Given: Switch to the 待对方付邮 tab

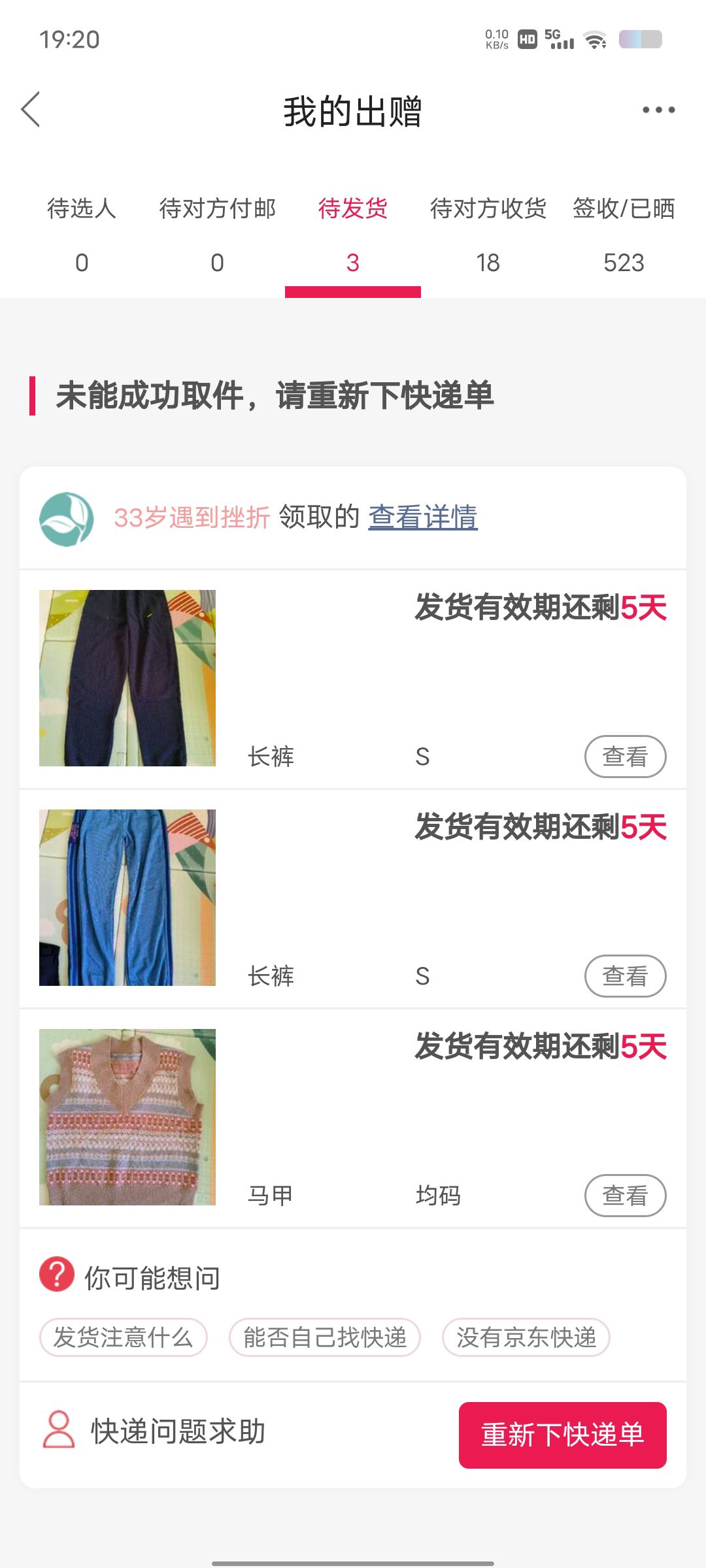Looking at the screenshot, I should 217,235.
